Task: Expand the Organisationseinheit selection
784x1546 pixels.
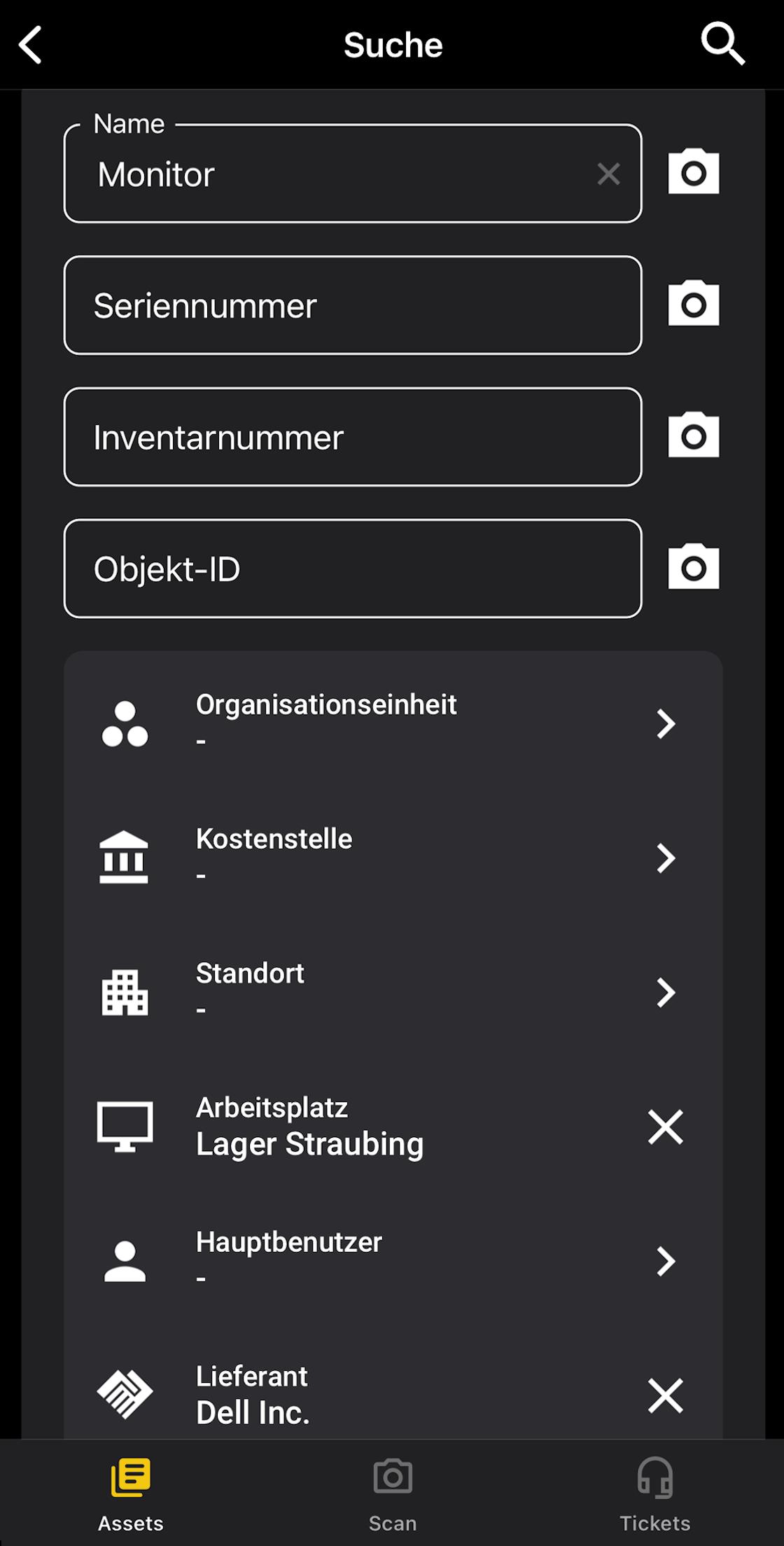Action: click(x=666, y=723)
